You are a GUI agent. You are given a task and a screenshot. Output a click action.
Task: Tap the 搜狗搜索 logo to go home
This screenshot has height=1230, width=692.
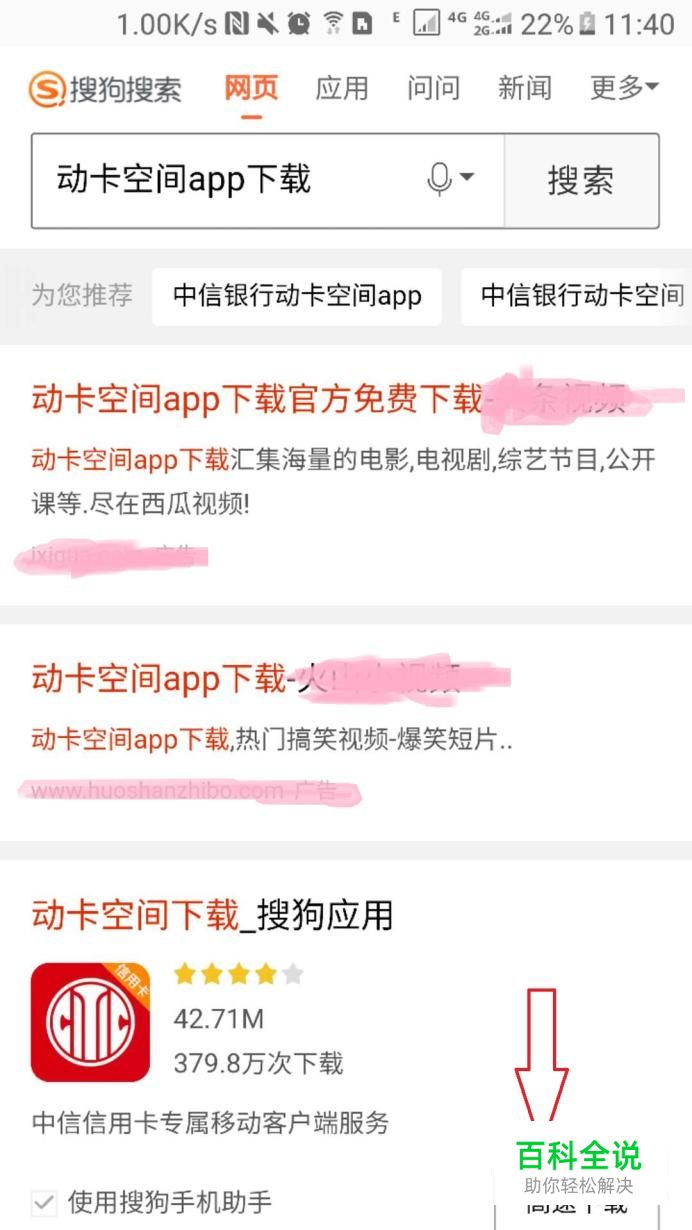coord(105,89)
